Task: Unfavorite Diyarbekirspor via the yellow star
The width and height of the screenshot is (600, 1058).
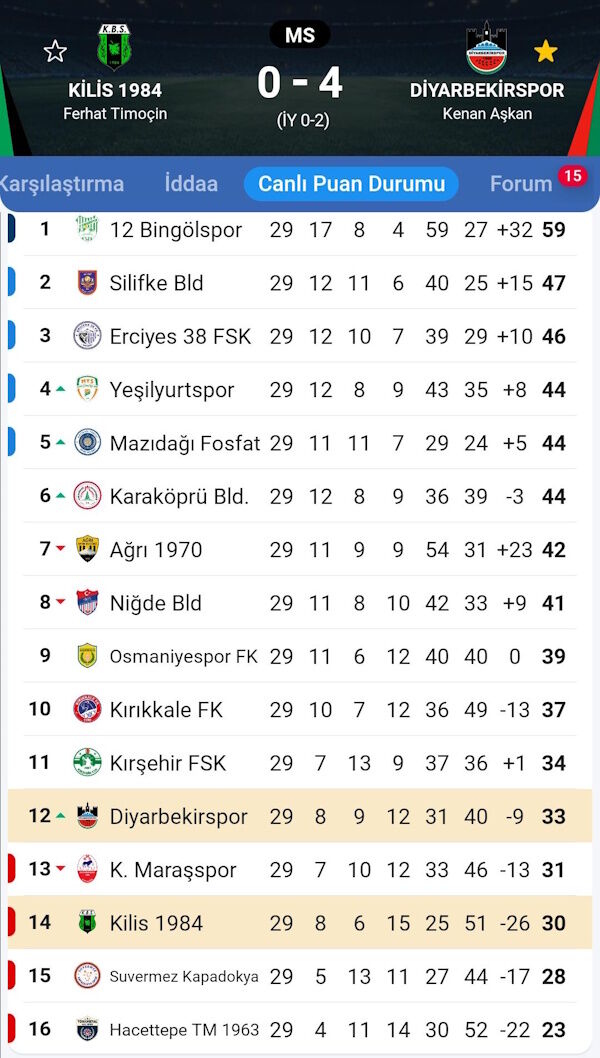Action: (545, 51)
